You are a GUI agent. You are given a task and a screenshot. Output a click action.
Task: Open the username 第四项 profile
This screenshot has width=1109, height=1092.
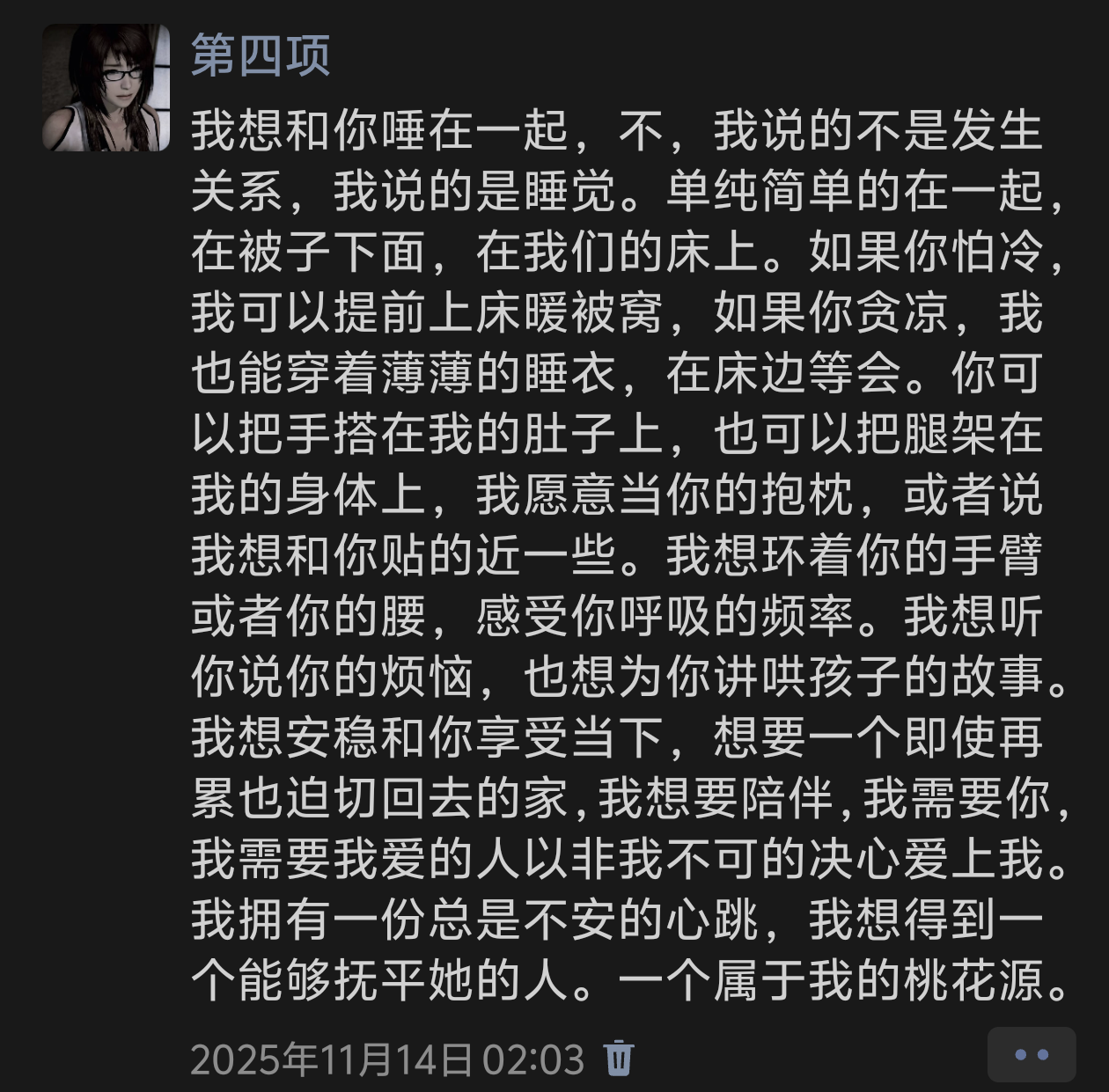click(x=261, y=56)
